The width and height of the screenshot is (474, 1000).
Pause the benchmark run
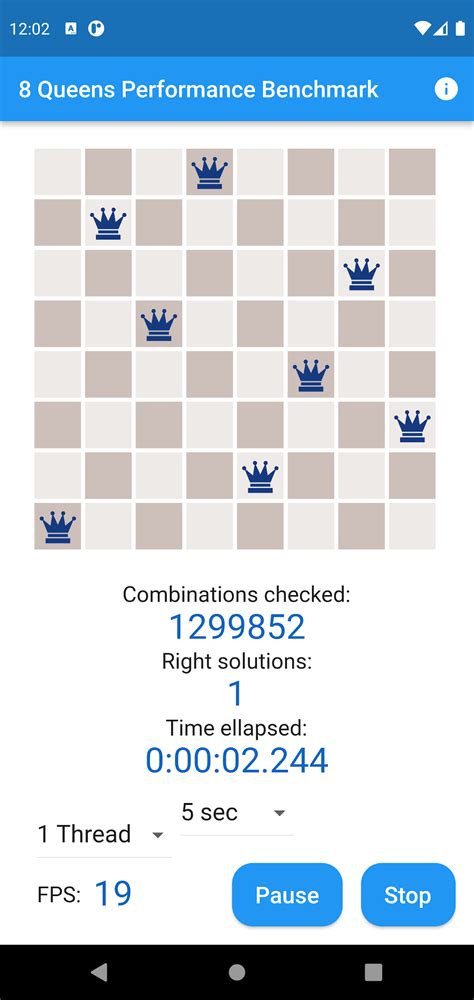(x=287, y=895)
